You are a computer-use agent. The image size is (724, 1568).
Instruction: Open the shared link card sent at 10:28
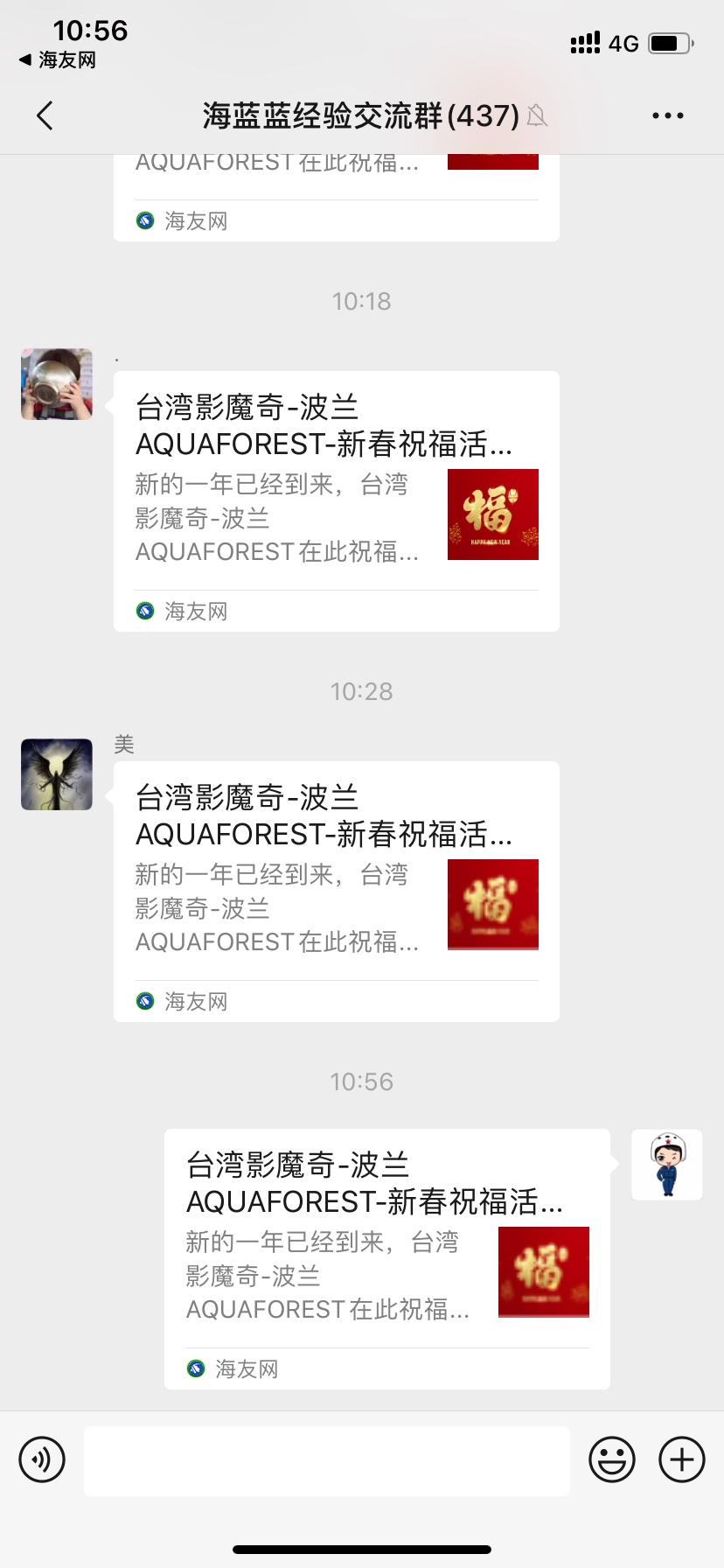[x=336, y=891]
